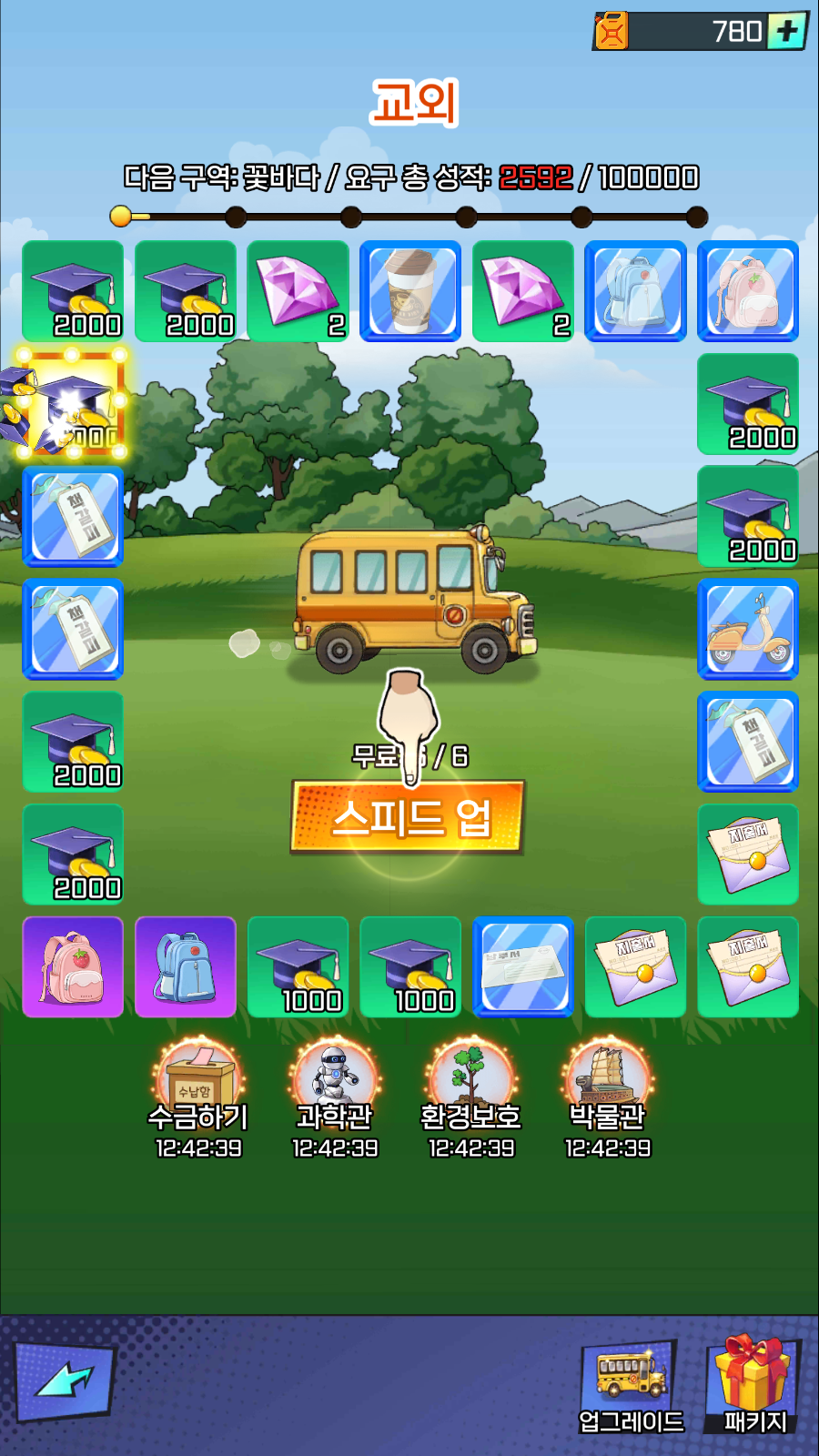
Task: Open the 업그레이드 bus upgrade menu
Action: tap(630, 1387)
